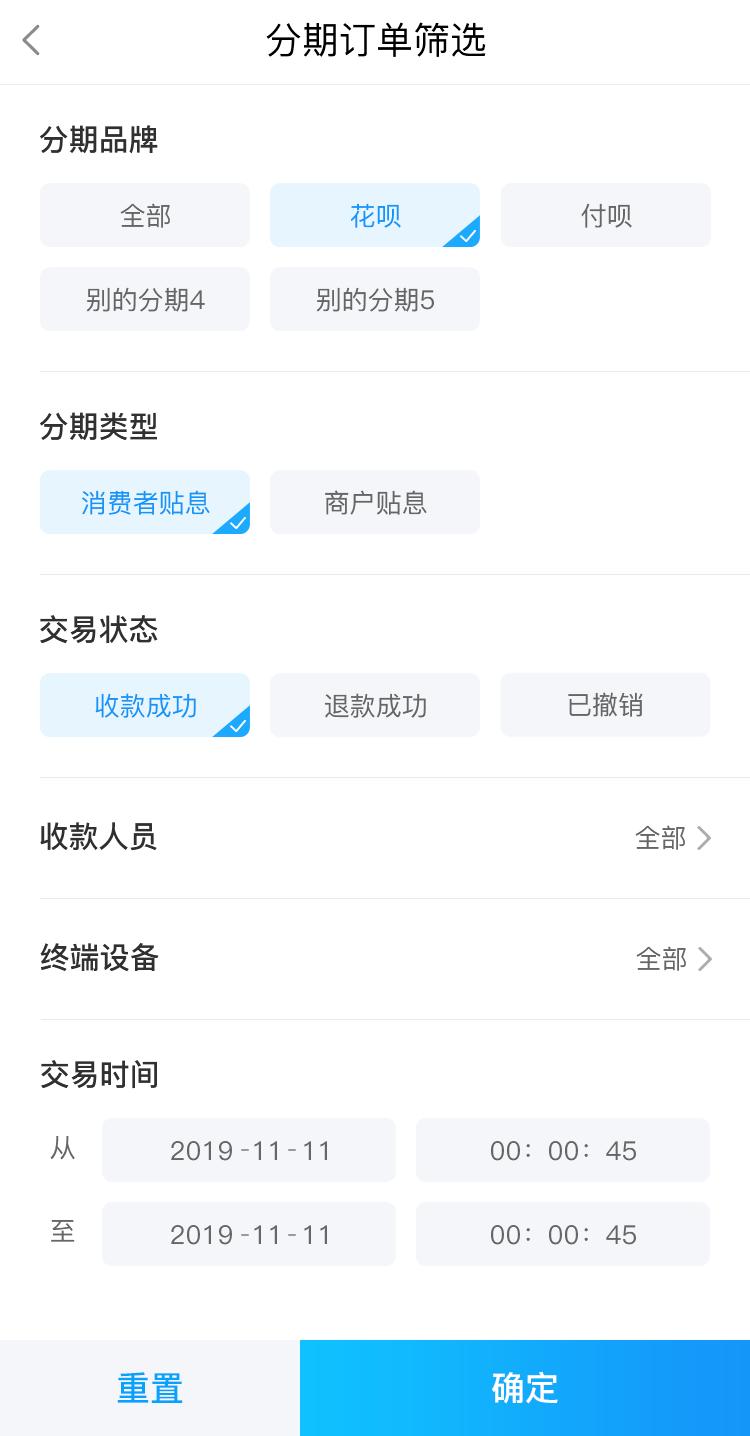Deselect the 花呗 brand option
Viewport: 750px width, 1436px height.
coord(374,215)
